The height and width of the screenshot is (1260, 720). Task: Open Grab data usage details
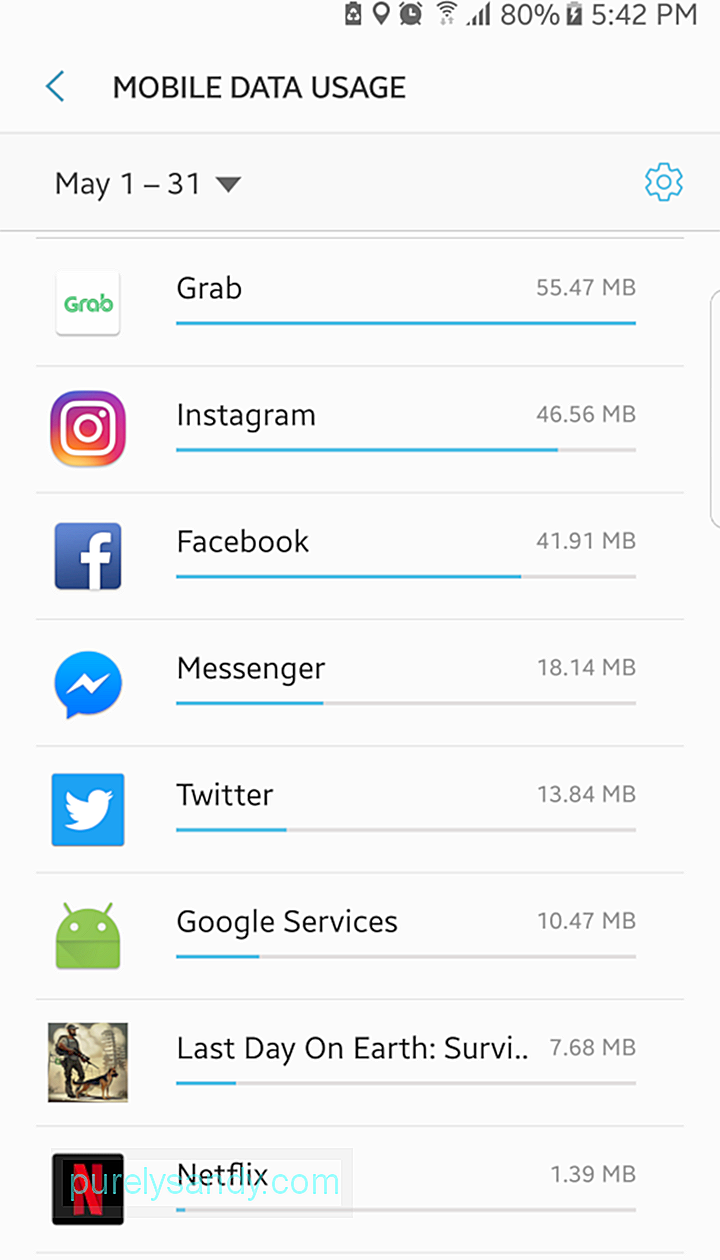point(360,303)
